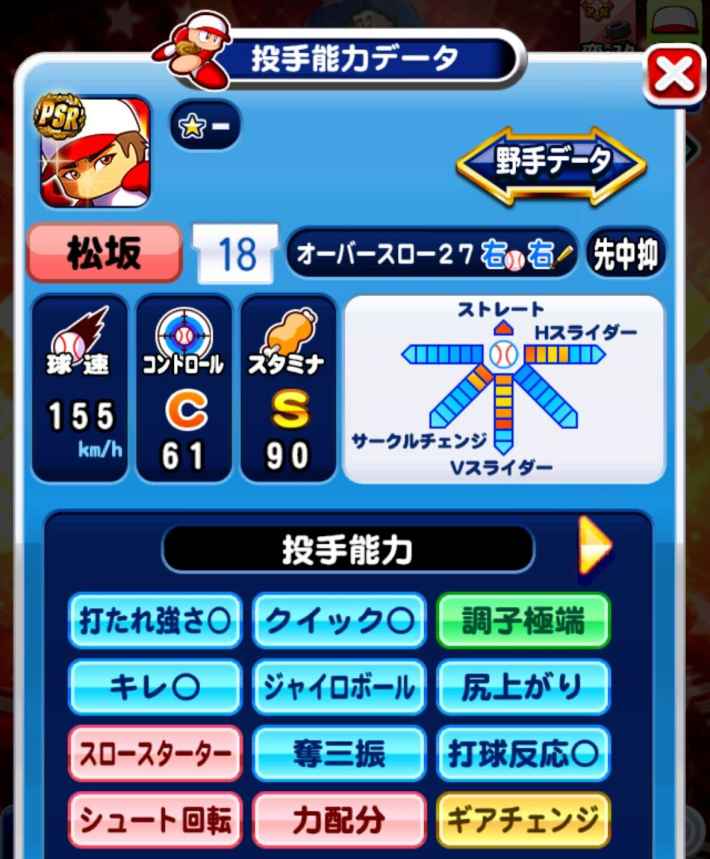Viewport: 710px width, 859px height.
Task: Open ギアチェンジ ability details
Action: (x=523, y=820)
